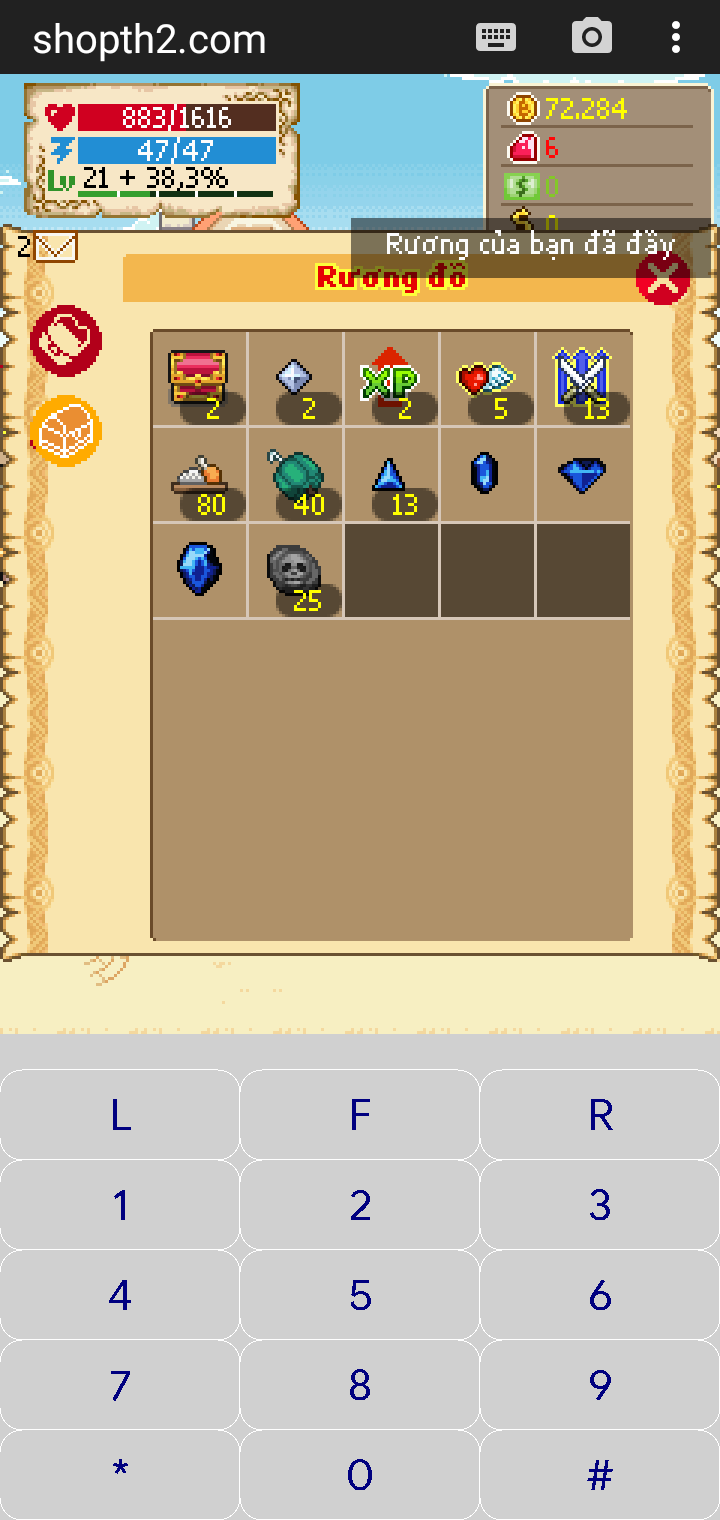Select the XP boost item

(391, 379)
